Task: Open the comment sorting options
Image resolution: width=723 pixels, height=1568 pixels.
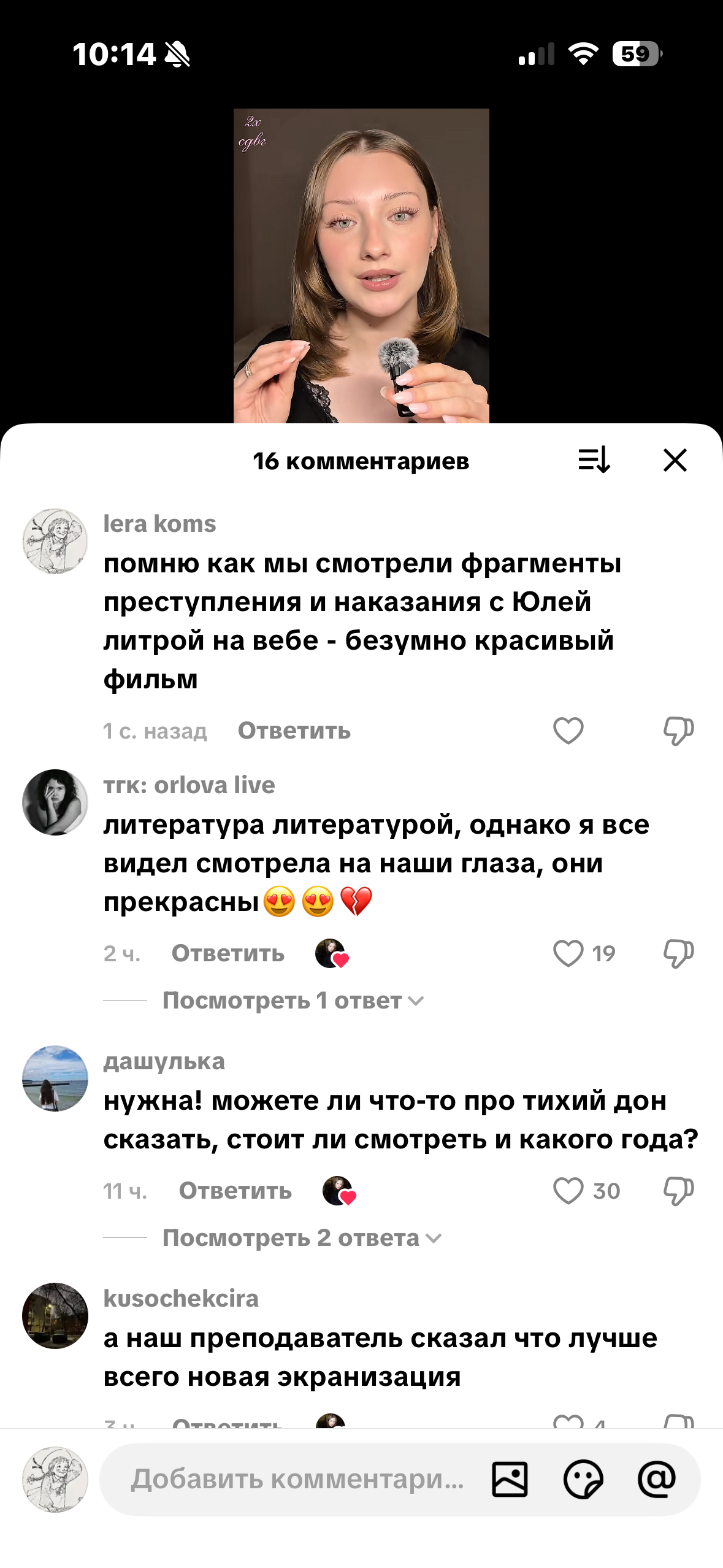Action: 594,460
